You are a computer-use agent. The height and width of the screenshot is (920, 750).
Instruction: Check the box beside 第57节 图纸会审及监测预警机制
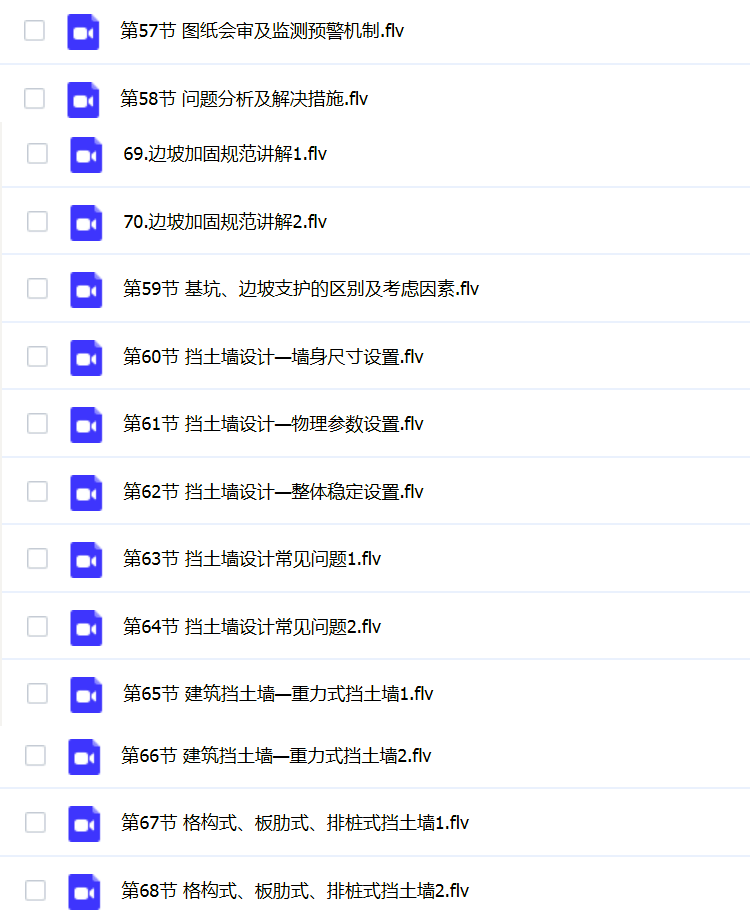point(35,30)
